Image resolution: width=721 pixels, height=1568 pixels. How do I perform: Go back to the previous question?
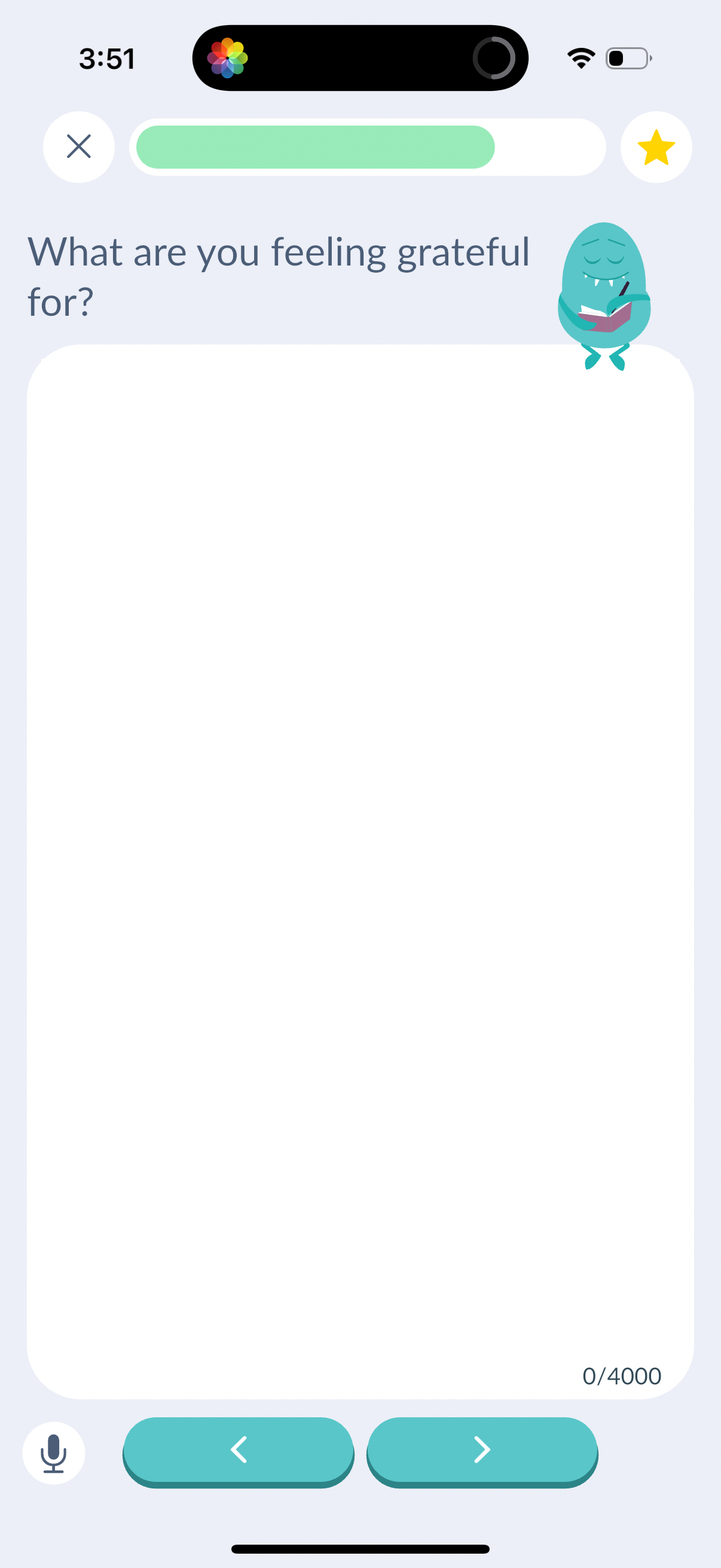(x=238, y=1450)
